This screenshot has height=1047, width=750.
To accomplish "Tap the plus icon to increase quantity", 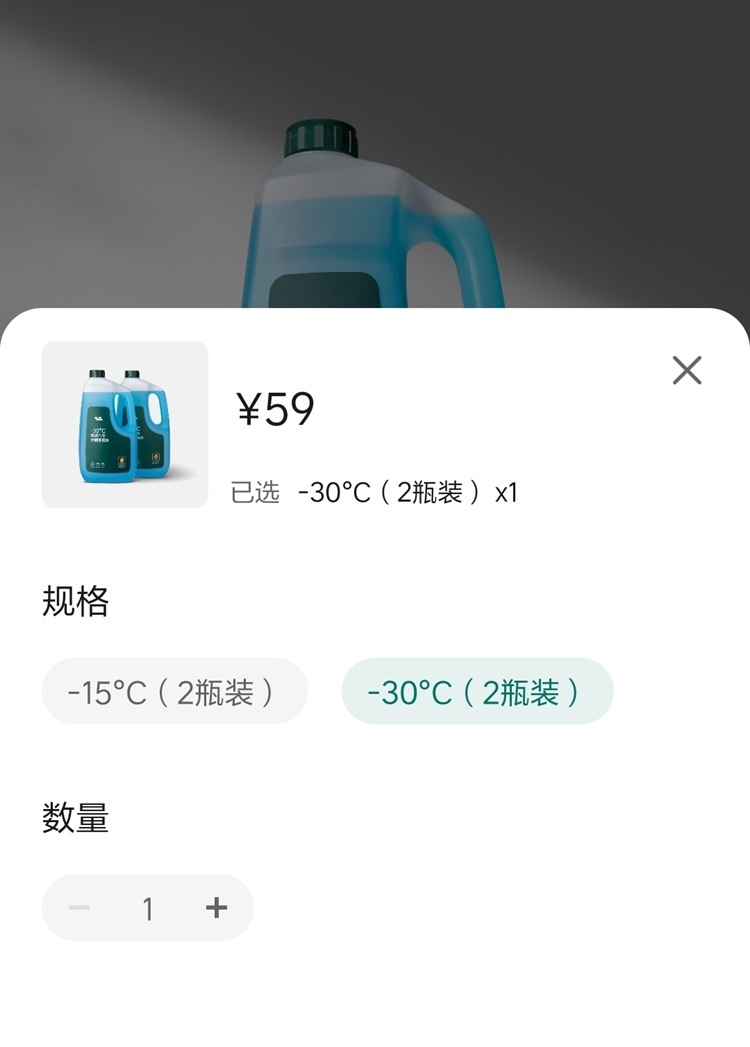I will (x=215, y=908).
